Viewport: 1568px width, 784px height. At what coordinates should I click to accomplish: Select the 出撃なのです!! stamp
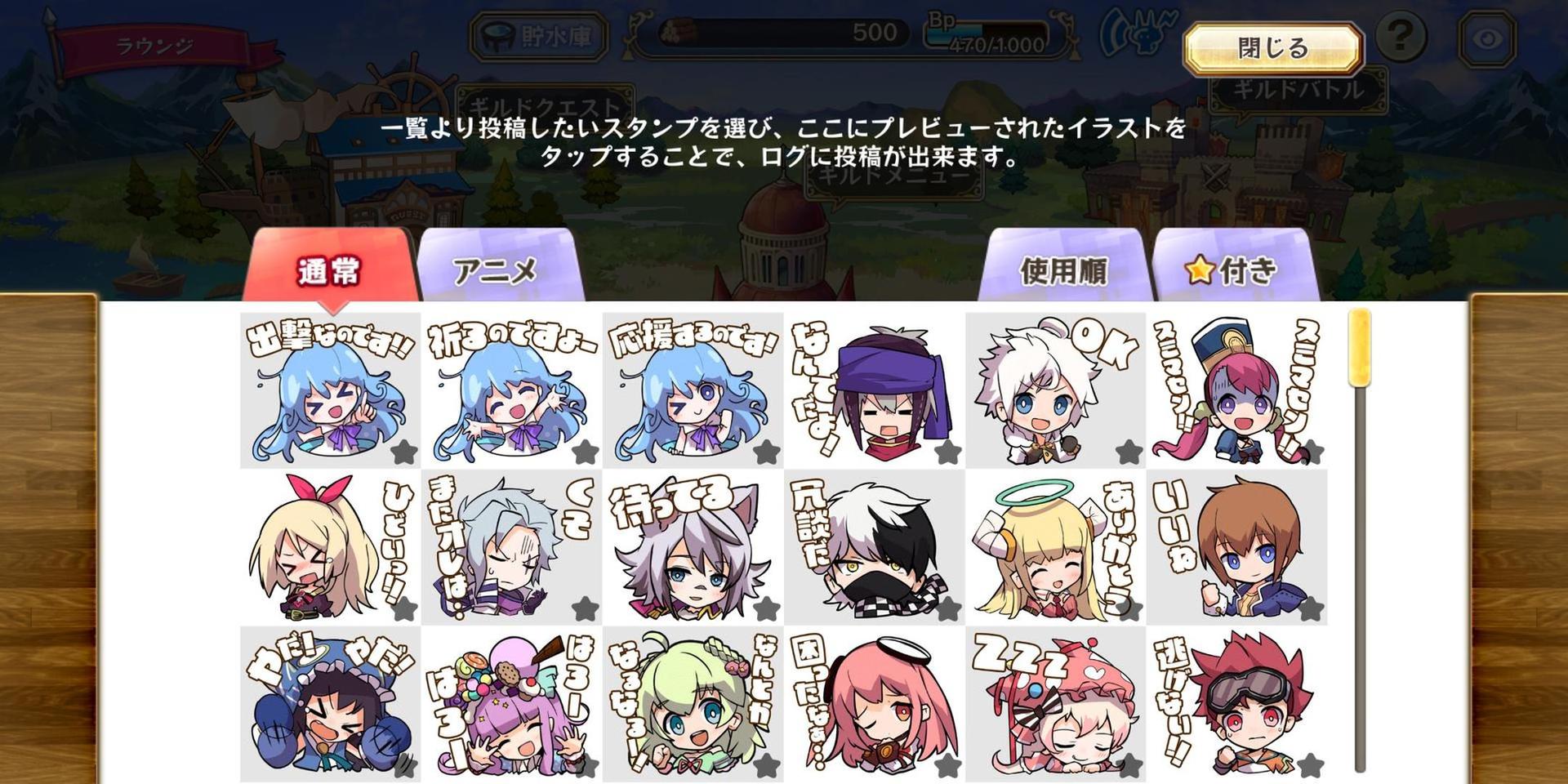point(329,390)
